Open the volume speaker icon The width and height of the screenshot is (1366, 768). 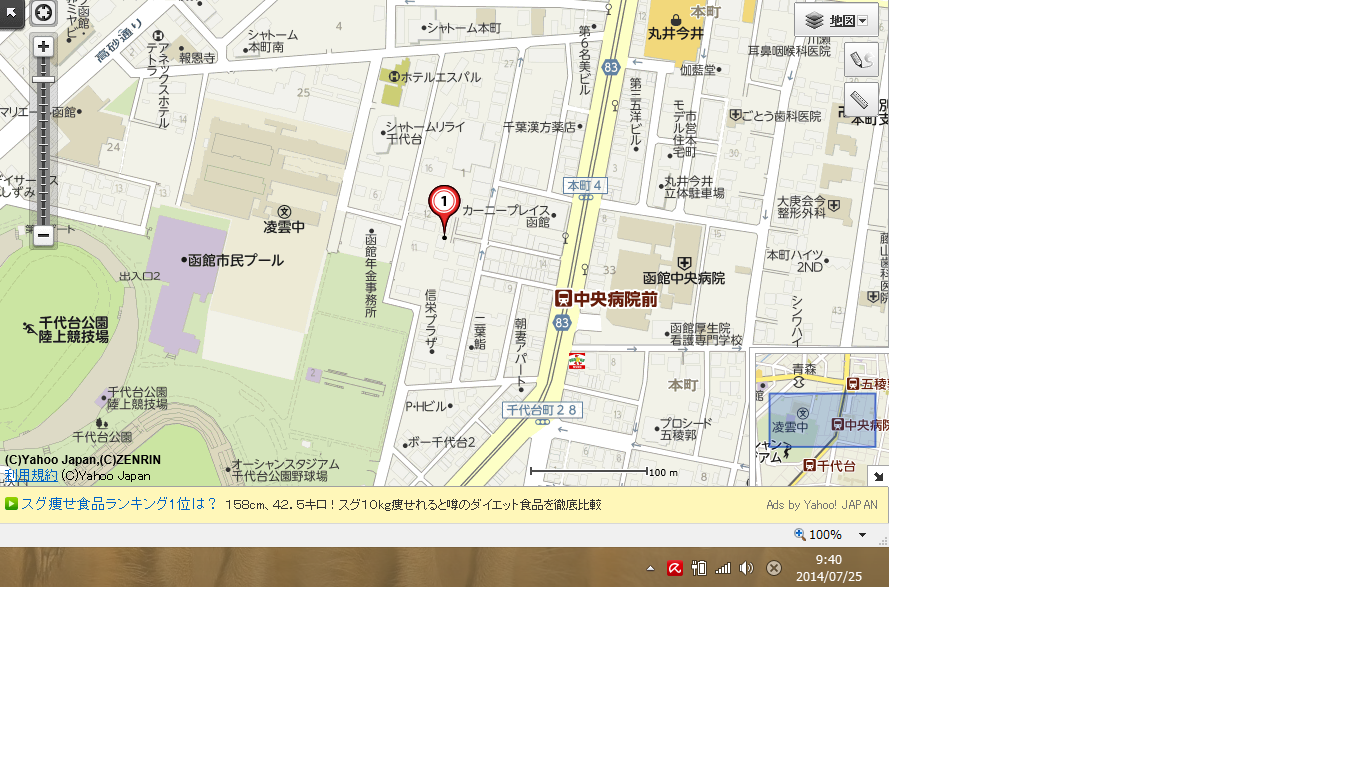(746, 568)
